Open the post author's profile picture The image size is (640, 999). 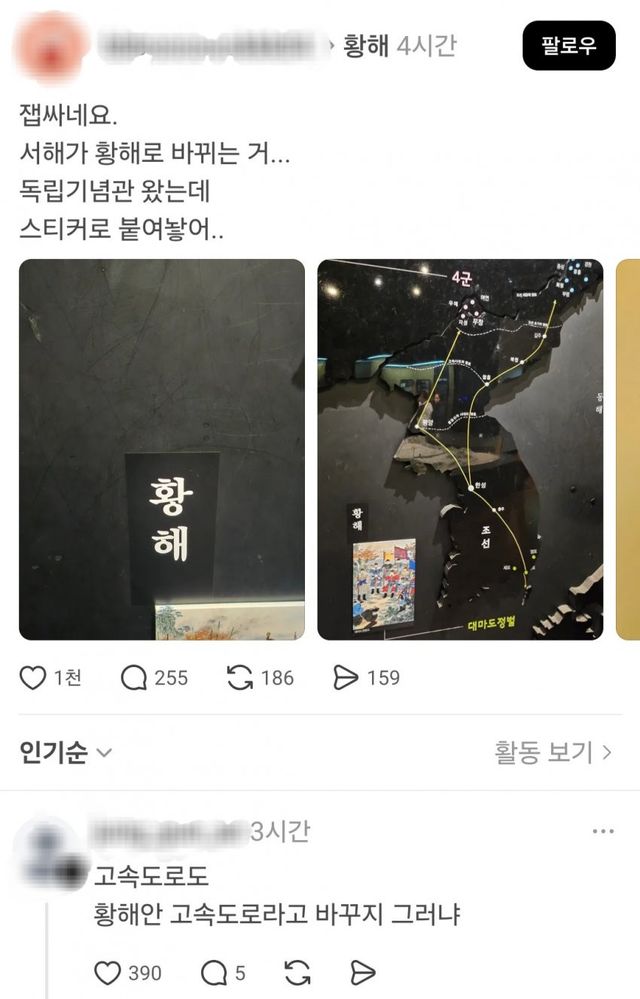52,47
